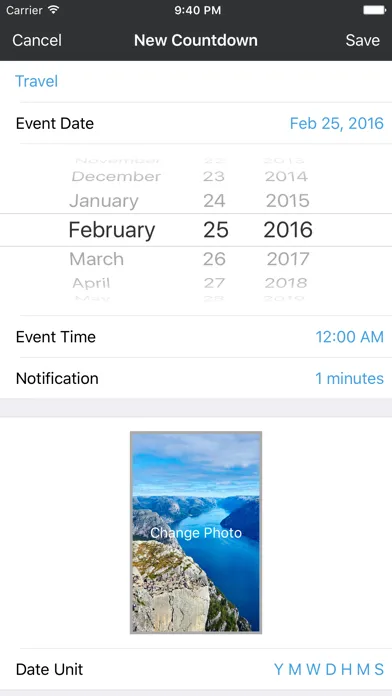This screenshot has height=696, width=392.
Task: Select January in the month picker
Action: tap(104, 201)
